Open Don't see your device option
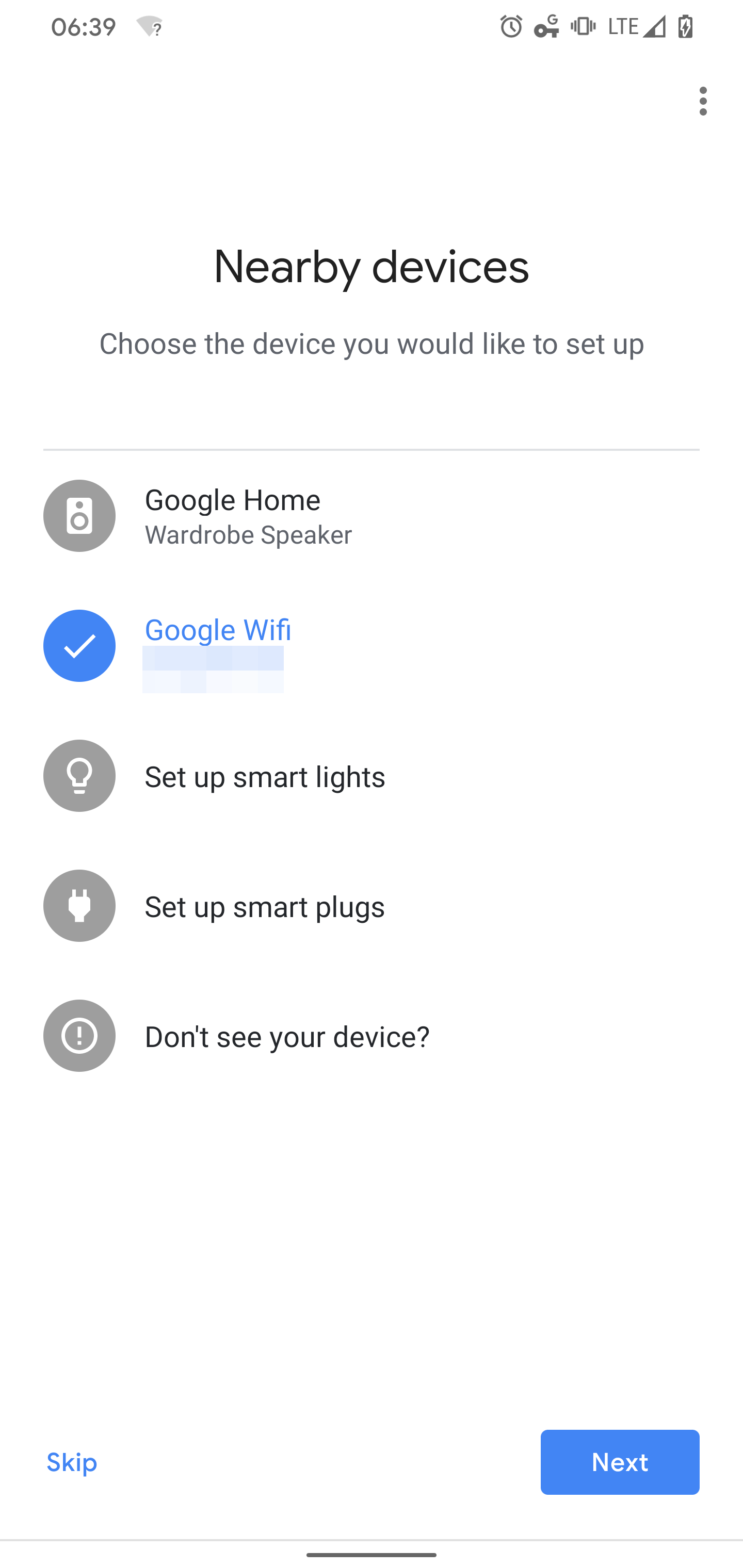Viewport: 743px width, 1568px height. (x=287, y=1036)
